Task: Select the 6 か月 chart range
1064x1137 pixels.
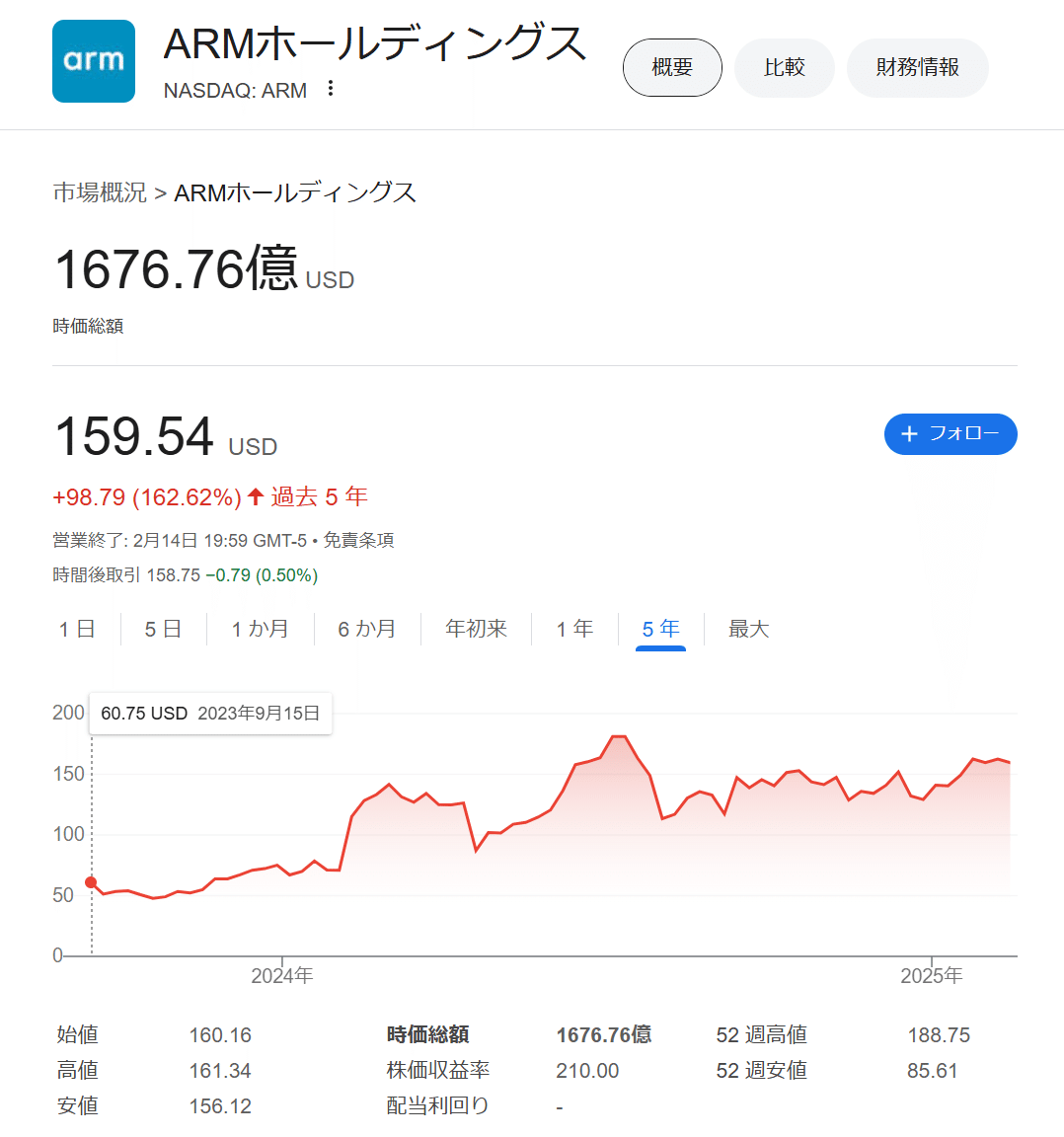Action: [366, 629]
